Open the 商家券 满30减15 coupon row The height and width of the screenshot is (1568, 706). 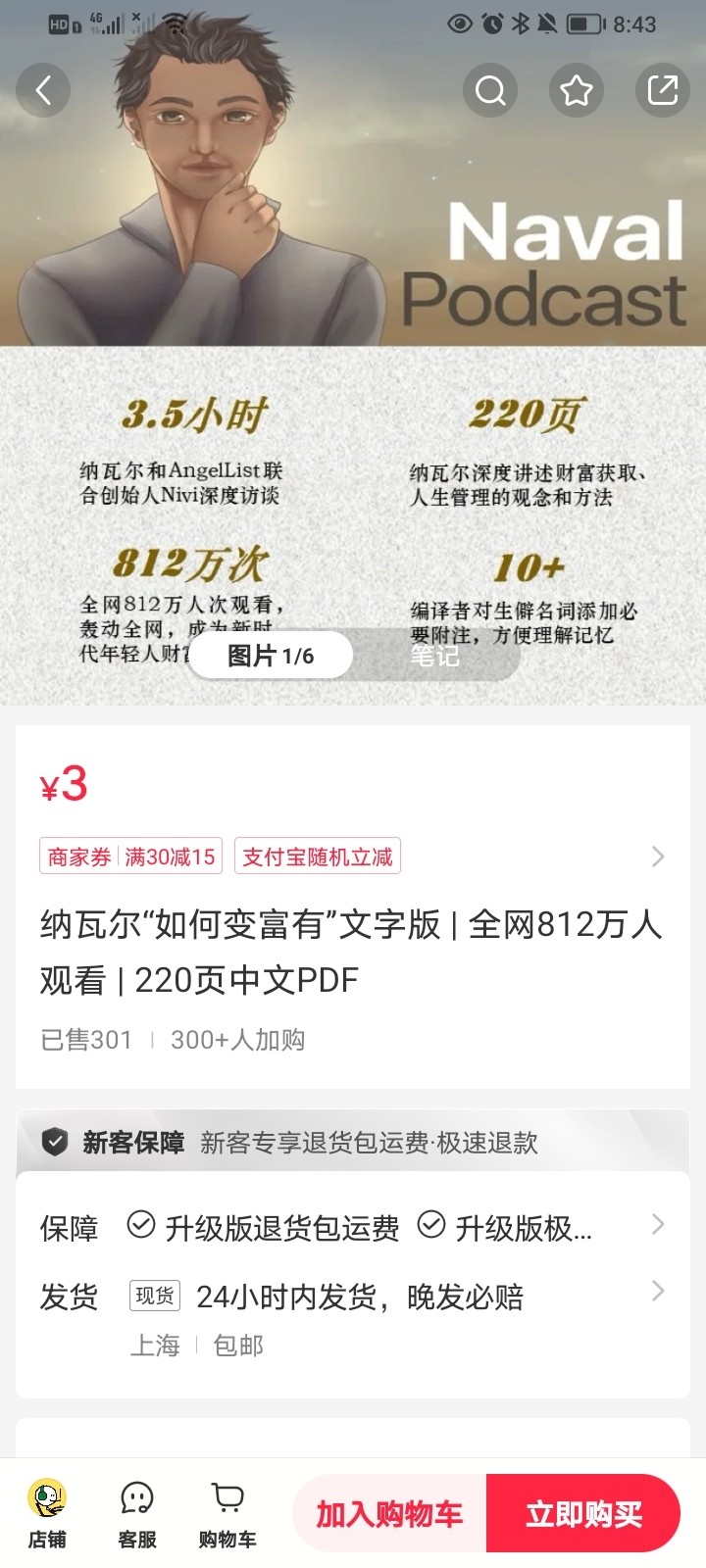[131, 857]
